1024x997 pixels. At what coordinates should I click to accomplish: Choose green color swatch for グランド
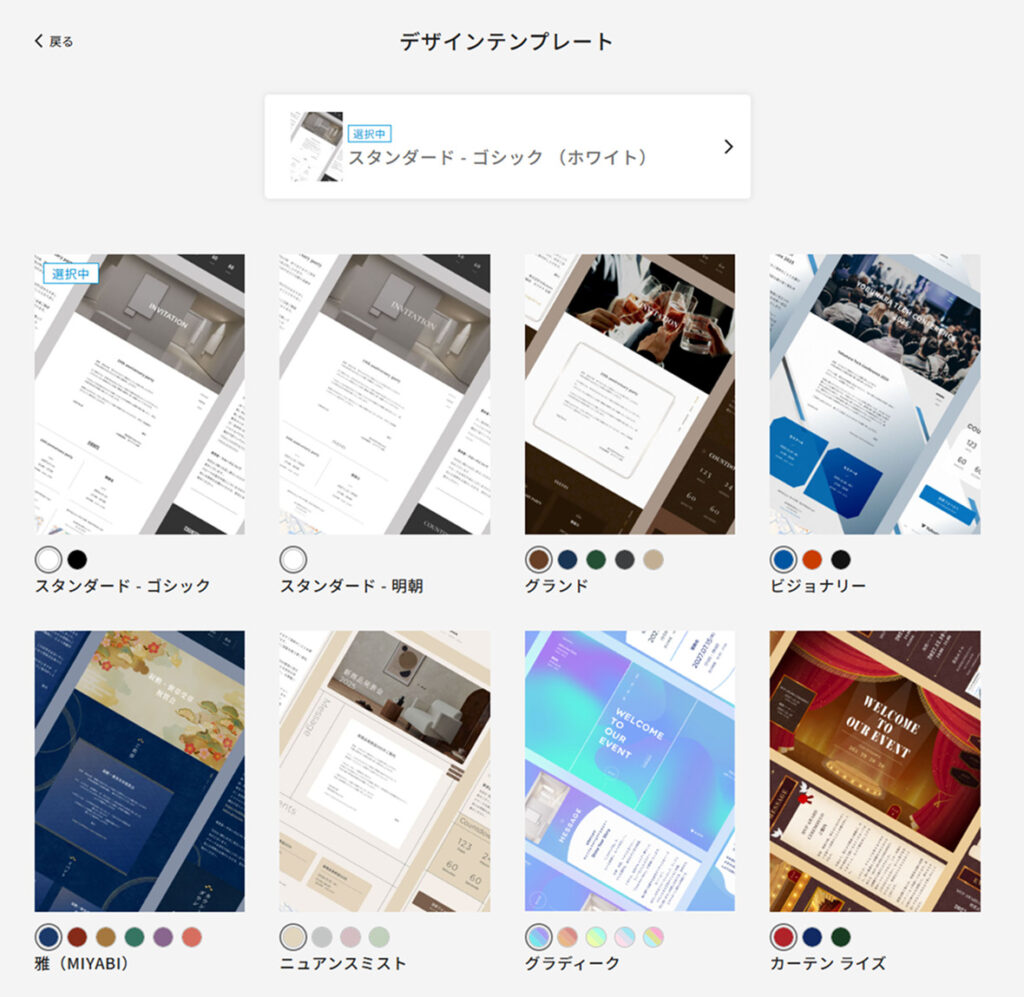pyautogui.click(x=596, y=560)
